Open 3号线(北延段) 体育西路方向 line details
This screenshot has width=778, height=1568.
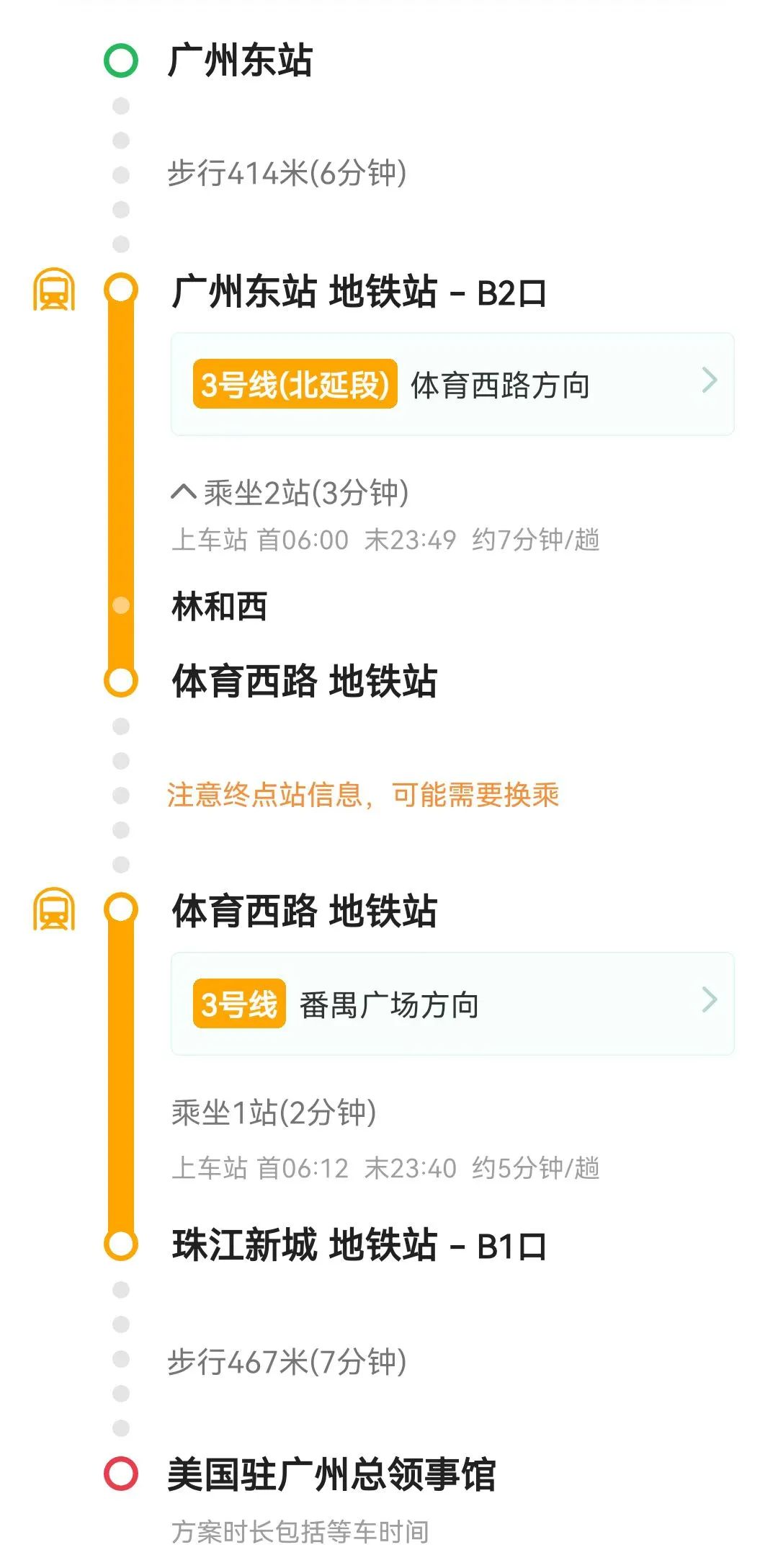452,384
